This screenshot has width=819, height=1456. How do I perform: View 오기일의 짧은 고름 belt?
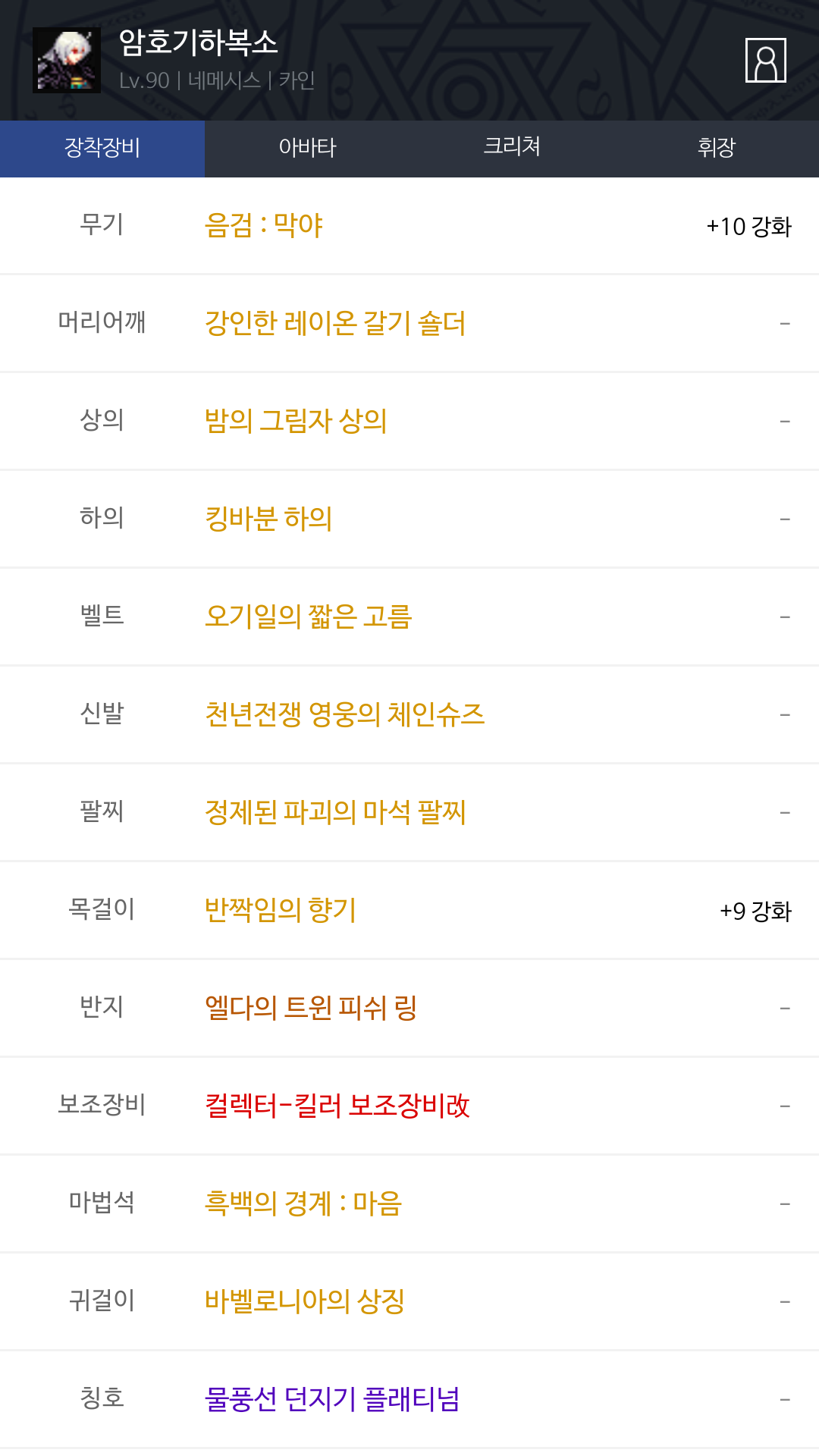pyautogui.click(x=309, y=617)
